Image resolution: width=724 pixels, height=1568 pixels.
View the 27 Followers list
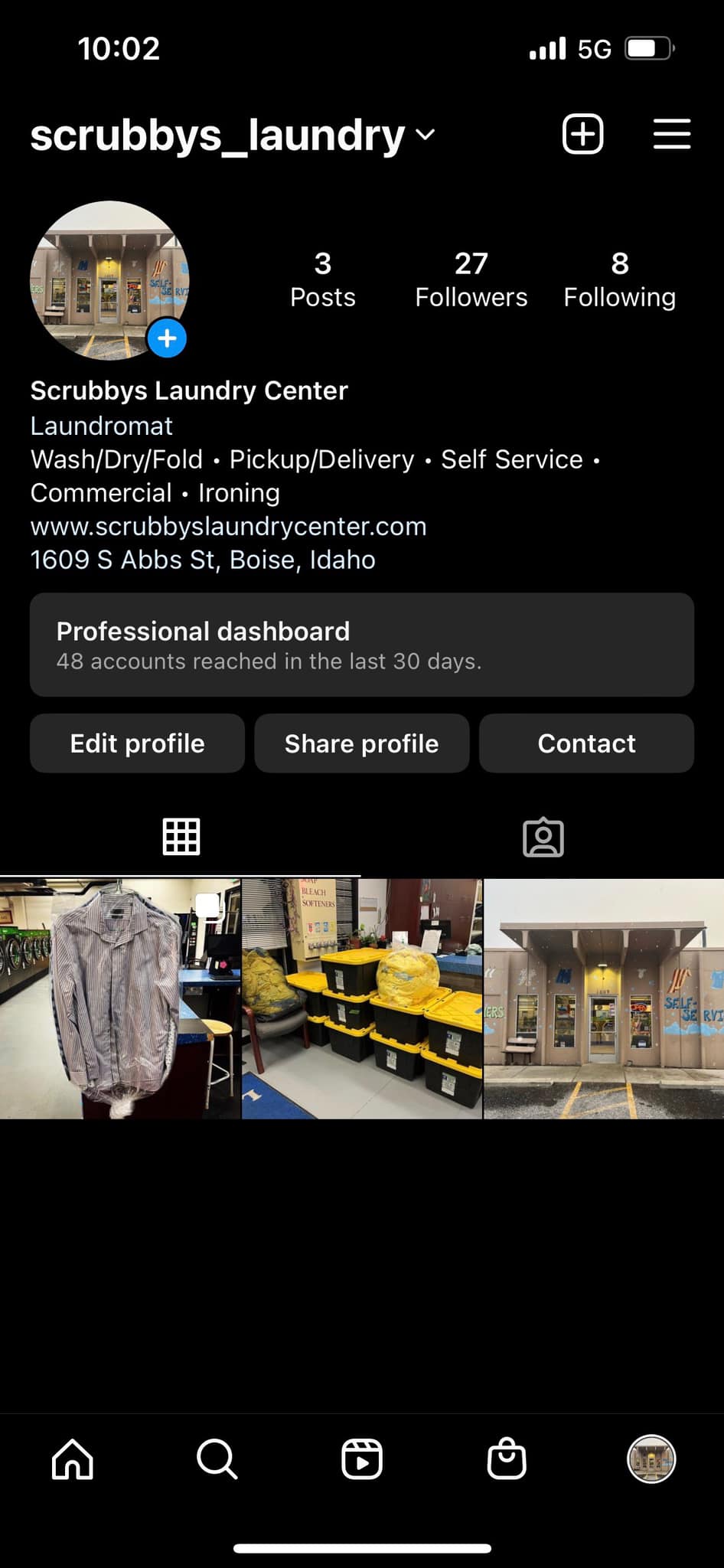click(x=471, y=280)
